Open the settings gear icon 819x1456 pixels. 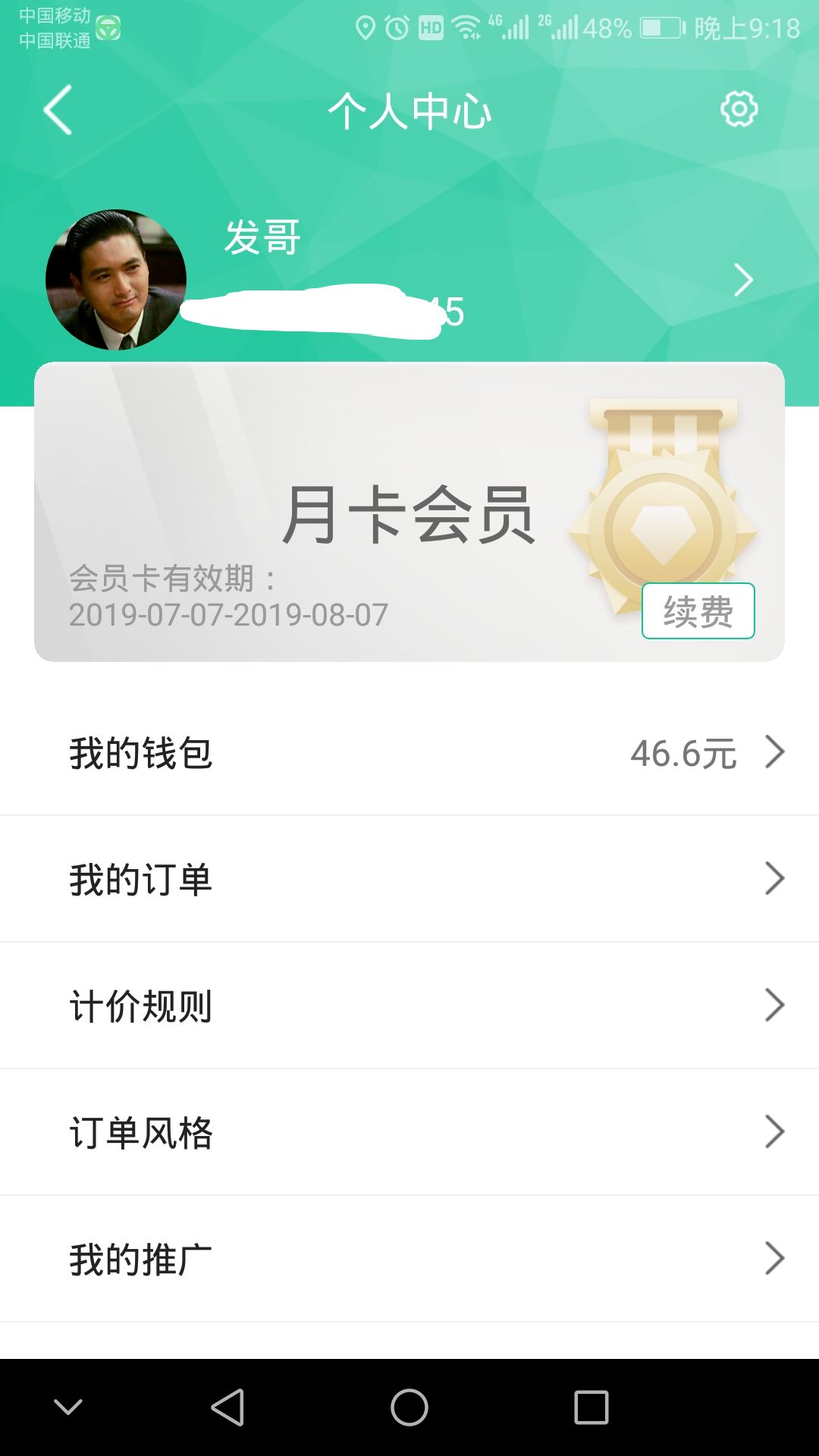coord(738,110)
